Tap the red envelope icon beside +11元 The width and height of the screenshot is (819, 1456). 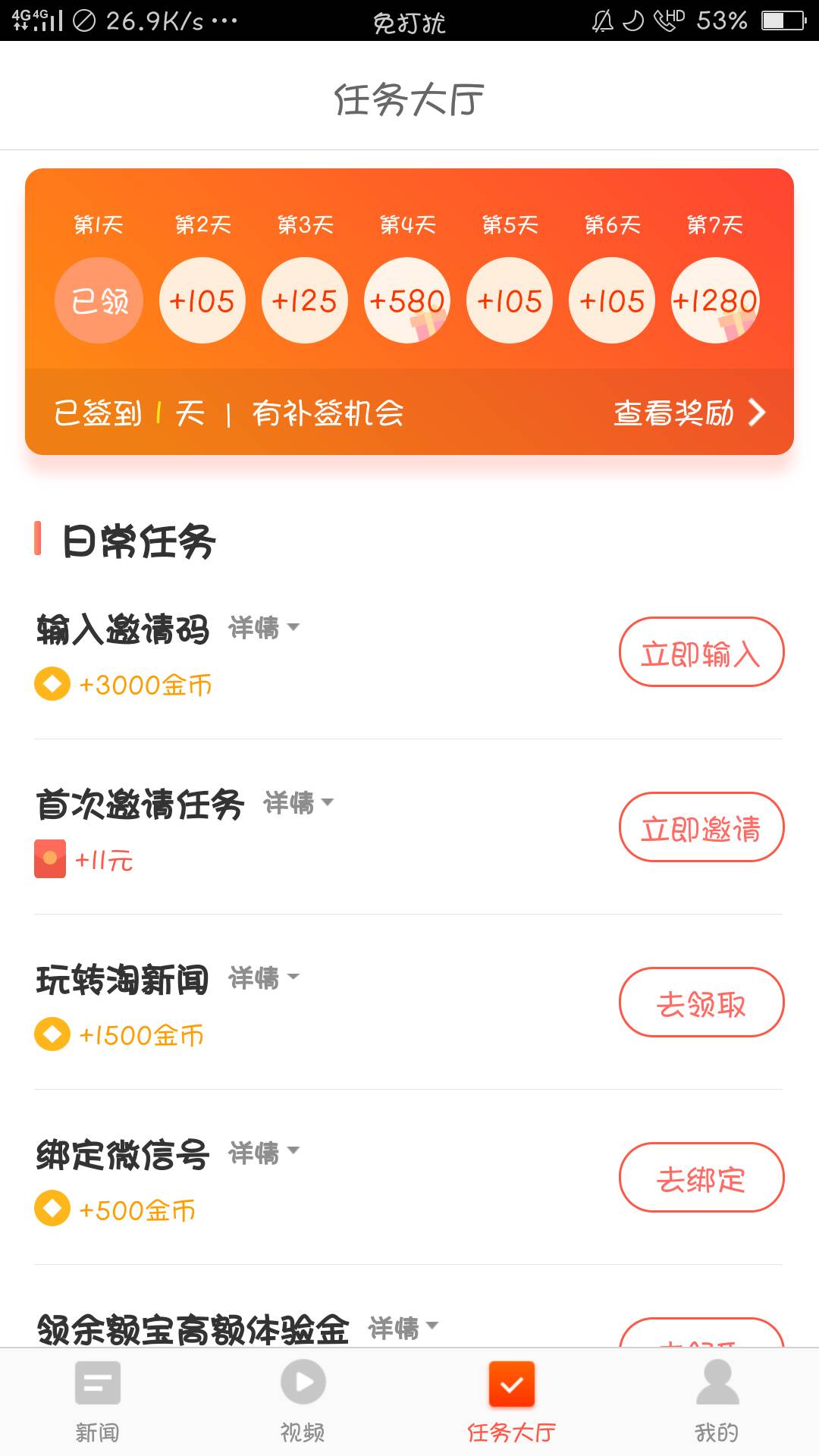49,859
